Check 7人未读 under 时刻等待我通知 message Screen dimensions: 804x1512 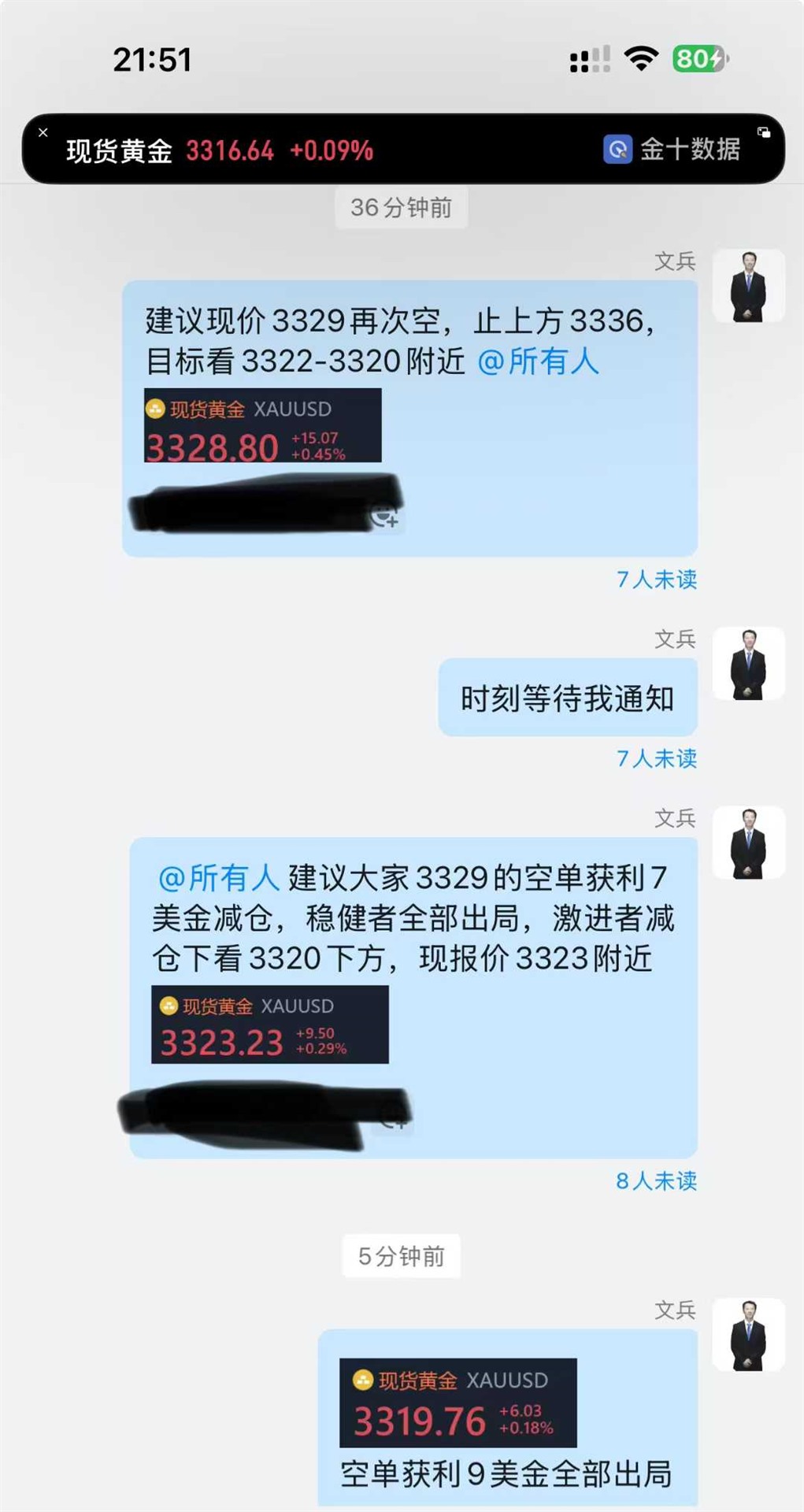point(656,758)
